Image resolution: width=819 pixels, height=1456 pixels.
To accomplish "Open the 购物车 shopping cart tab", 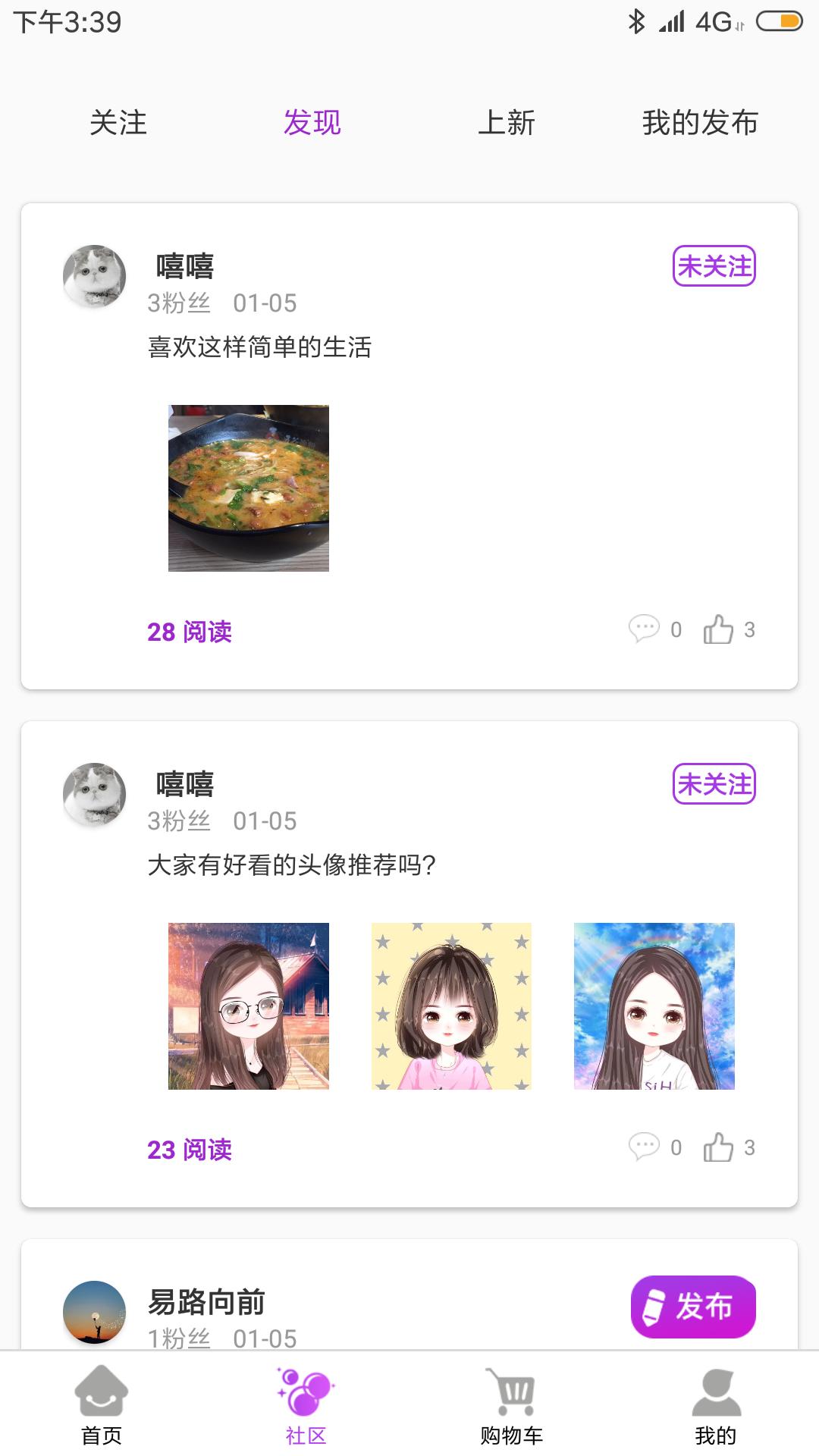I will point(512,1405).
